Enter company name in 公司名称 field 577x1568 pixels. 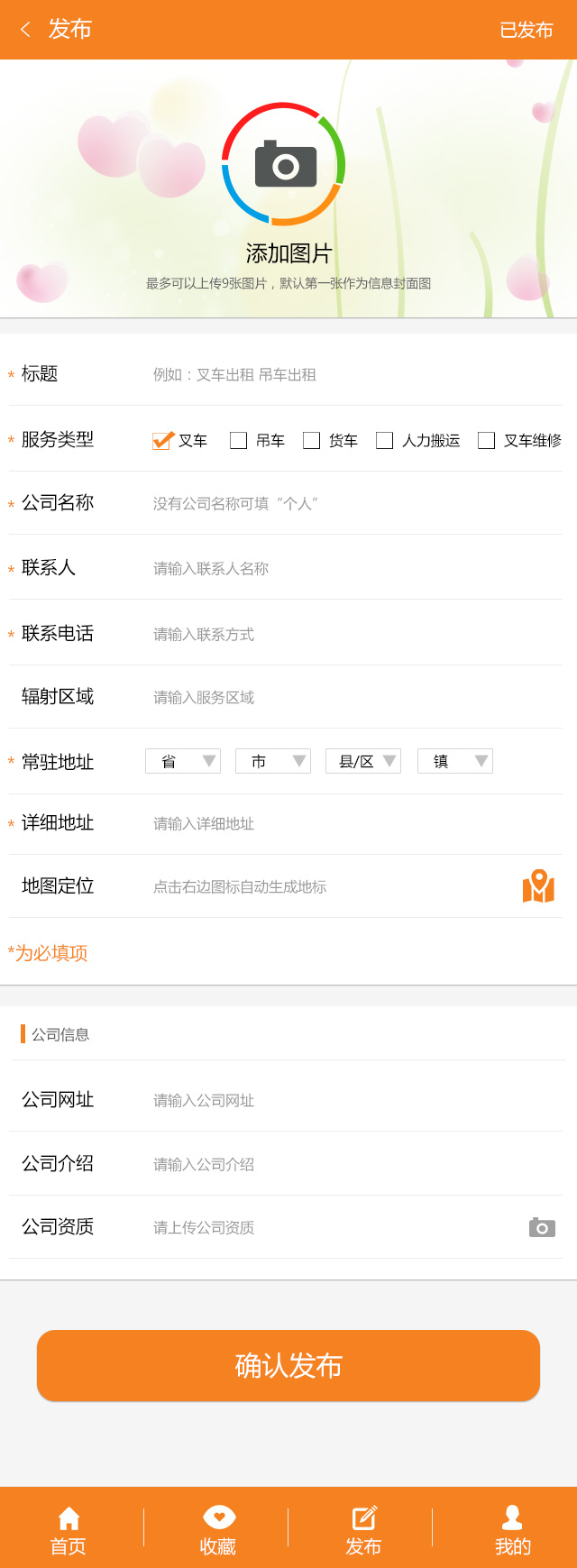pyautogui.click(x=352, y=503)
